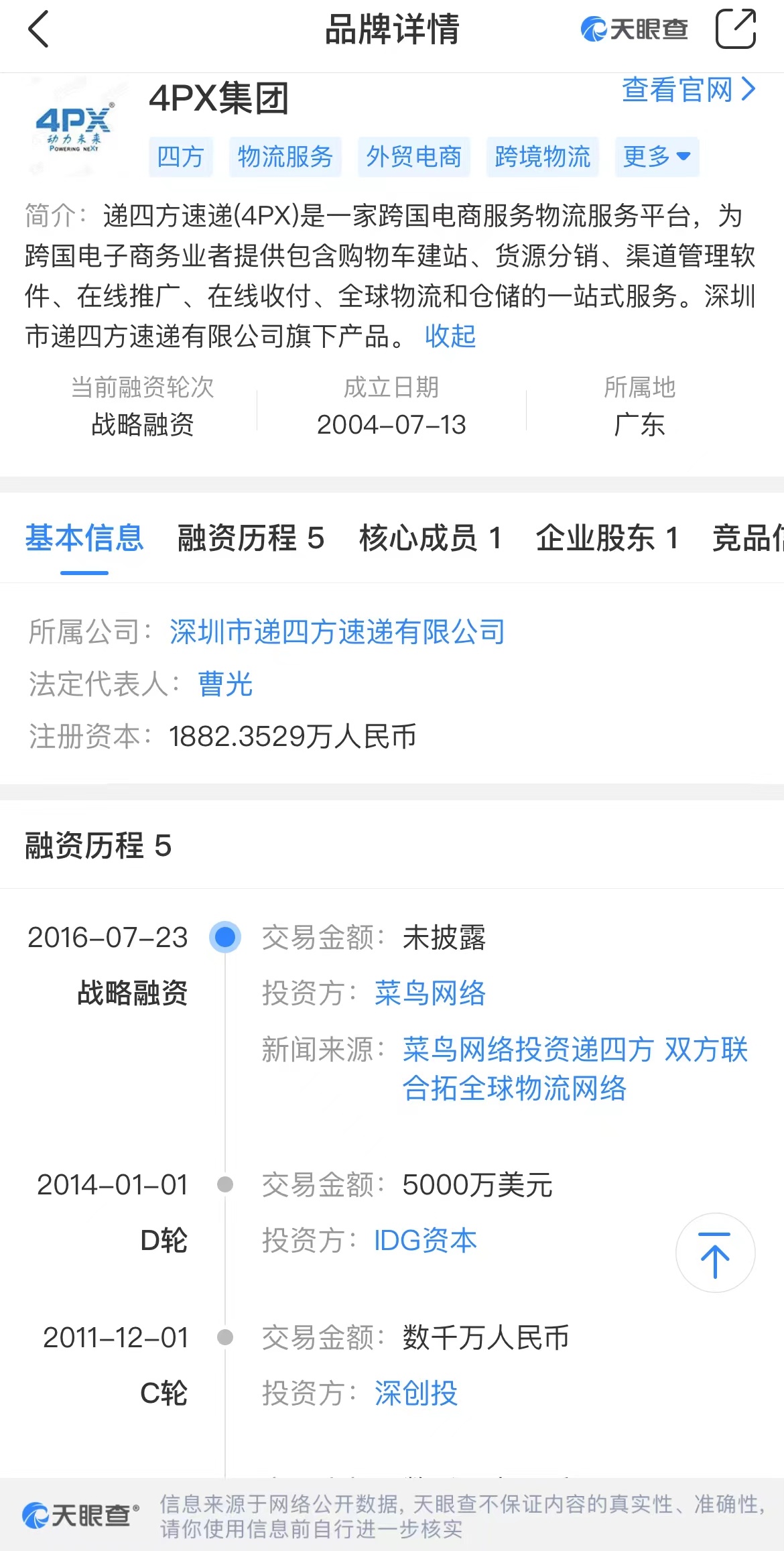Open investor IDG资本
This screenshot has height=1551, width=784.
click(x=426, y=1240)
